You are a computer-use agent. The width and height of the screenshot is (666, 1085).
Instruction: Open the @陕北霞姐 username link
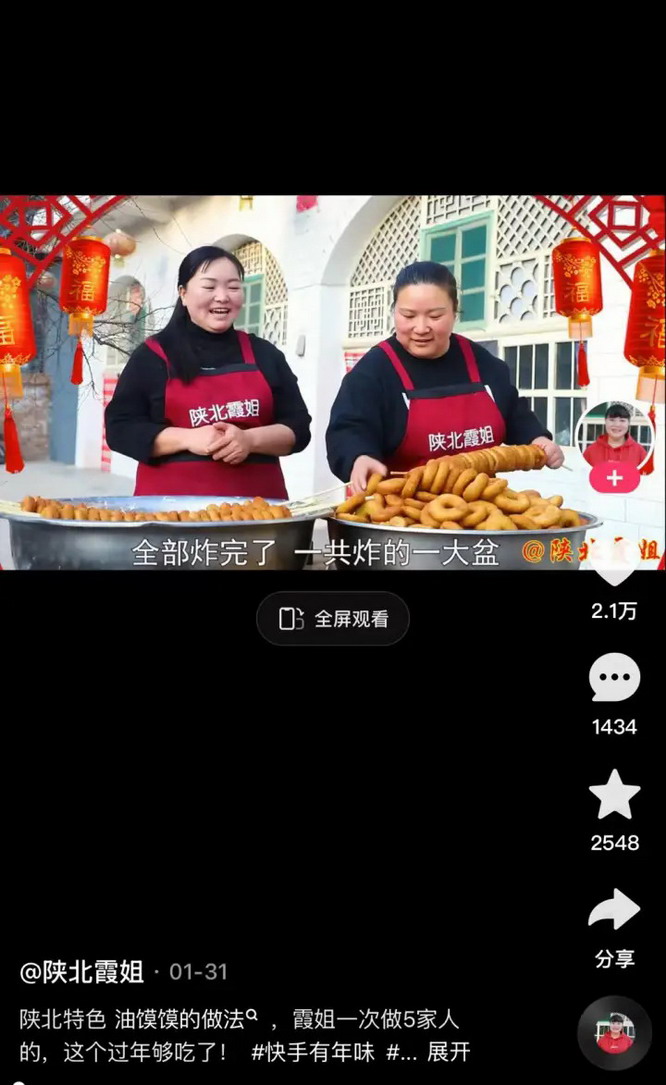[82, 971]
